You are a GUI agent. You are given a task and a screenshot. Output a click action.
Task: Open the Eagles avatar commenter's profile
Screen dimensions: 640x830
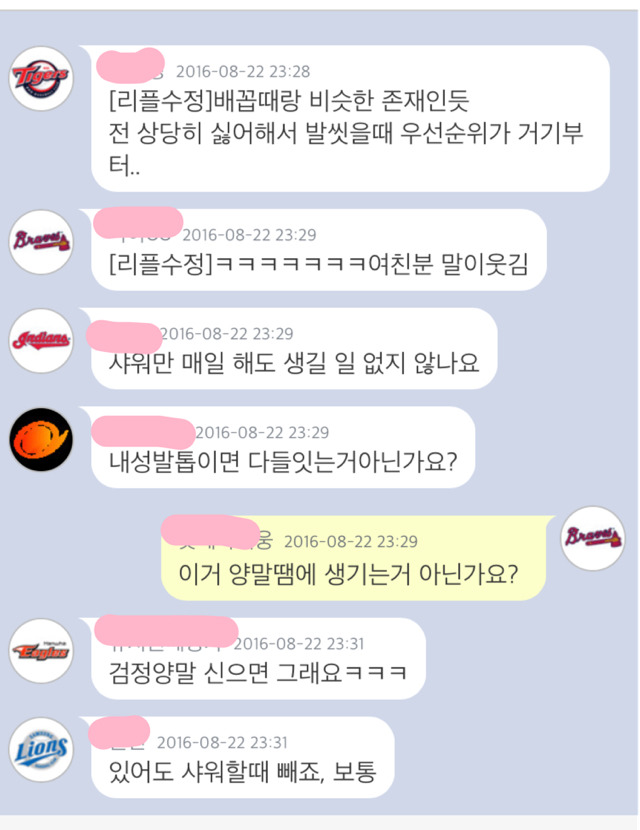click(x=41, y=652)
